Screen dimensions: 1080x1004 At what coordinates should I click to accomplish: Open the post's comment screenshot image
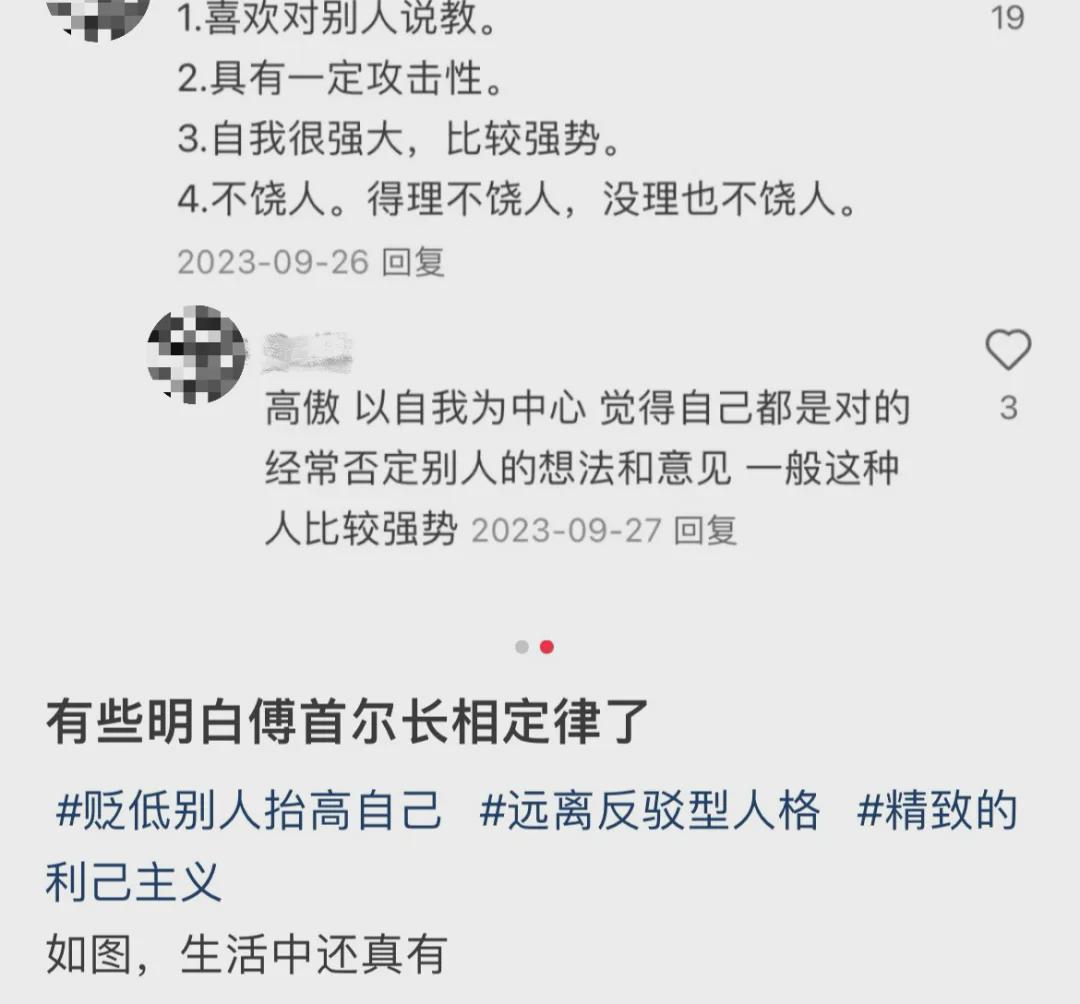[x=540, y=300]
